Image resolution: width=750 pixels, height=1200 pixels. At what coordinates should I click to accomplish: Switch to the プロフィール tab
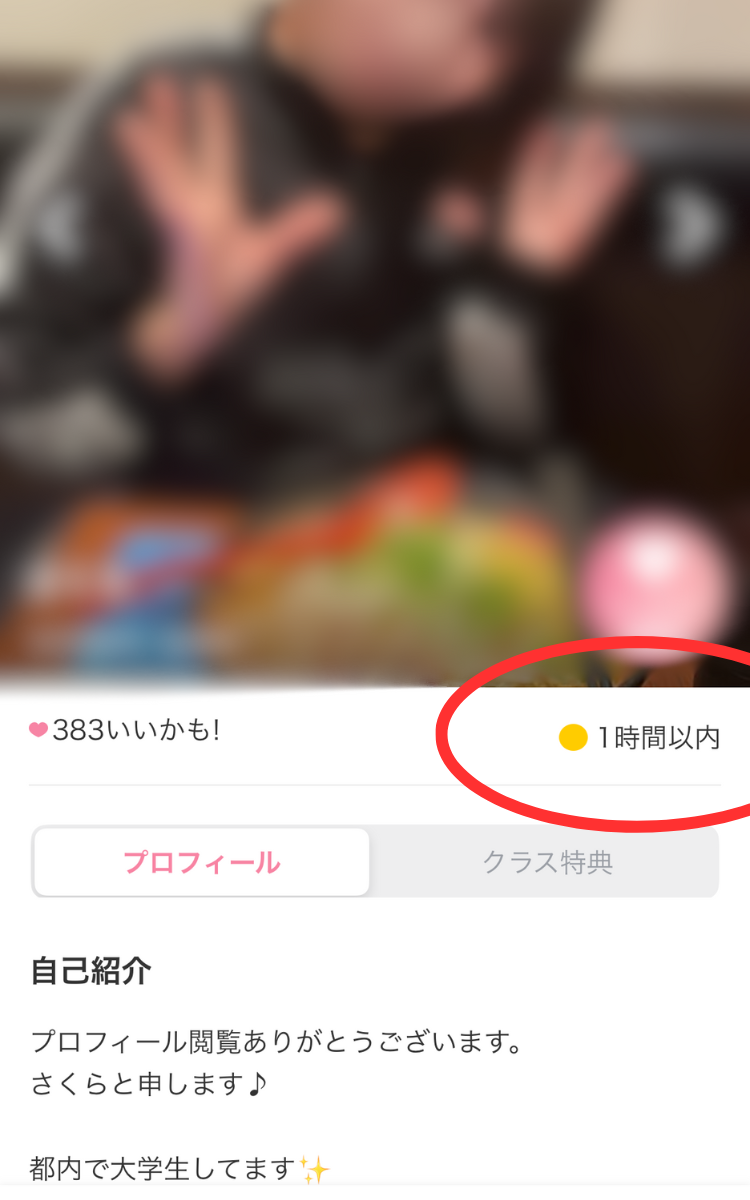[x=202, y=862]
